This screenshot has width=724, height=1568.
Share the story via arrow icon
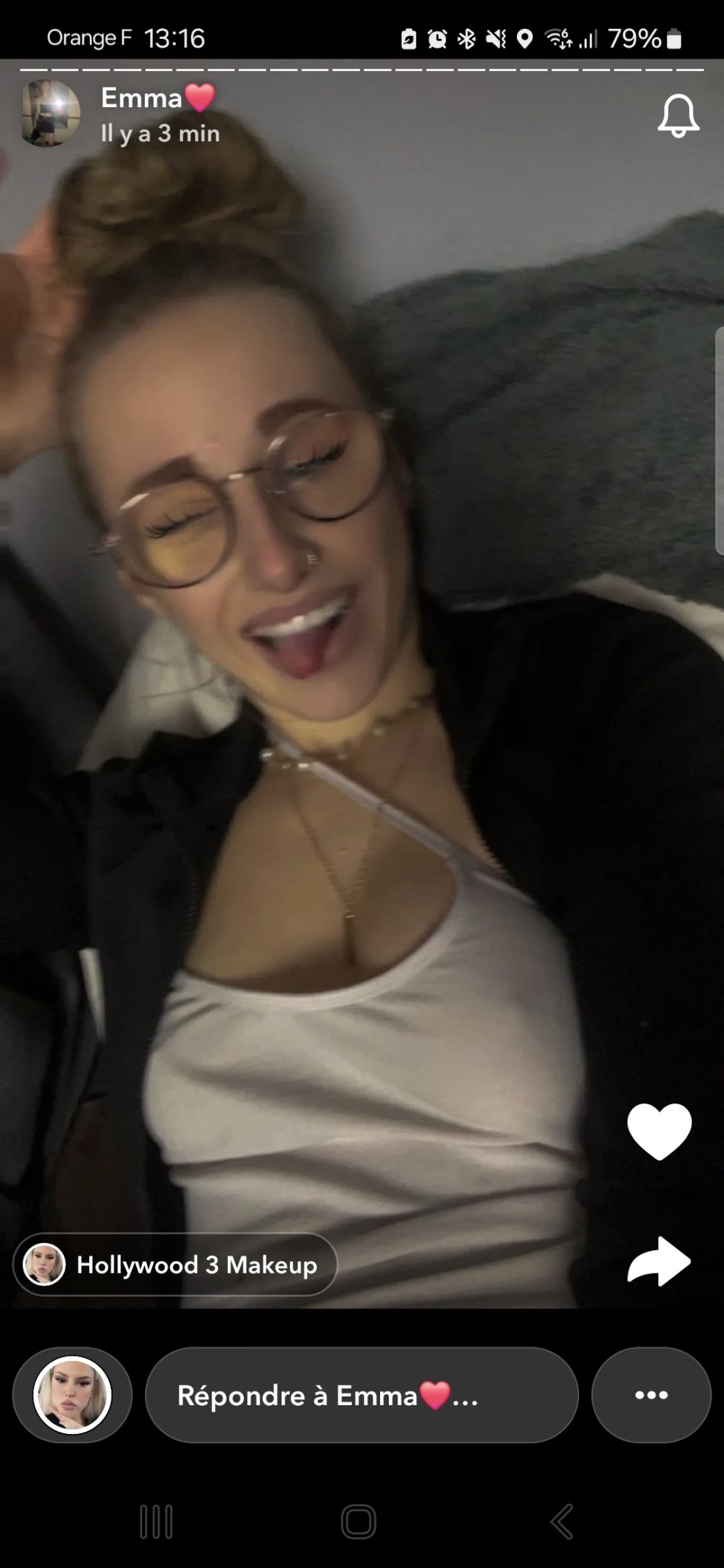tap(658, 1261)
